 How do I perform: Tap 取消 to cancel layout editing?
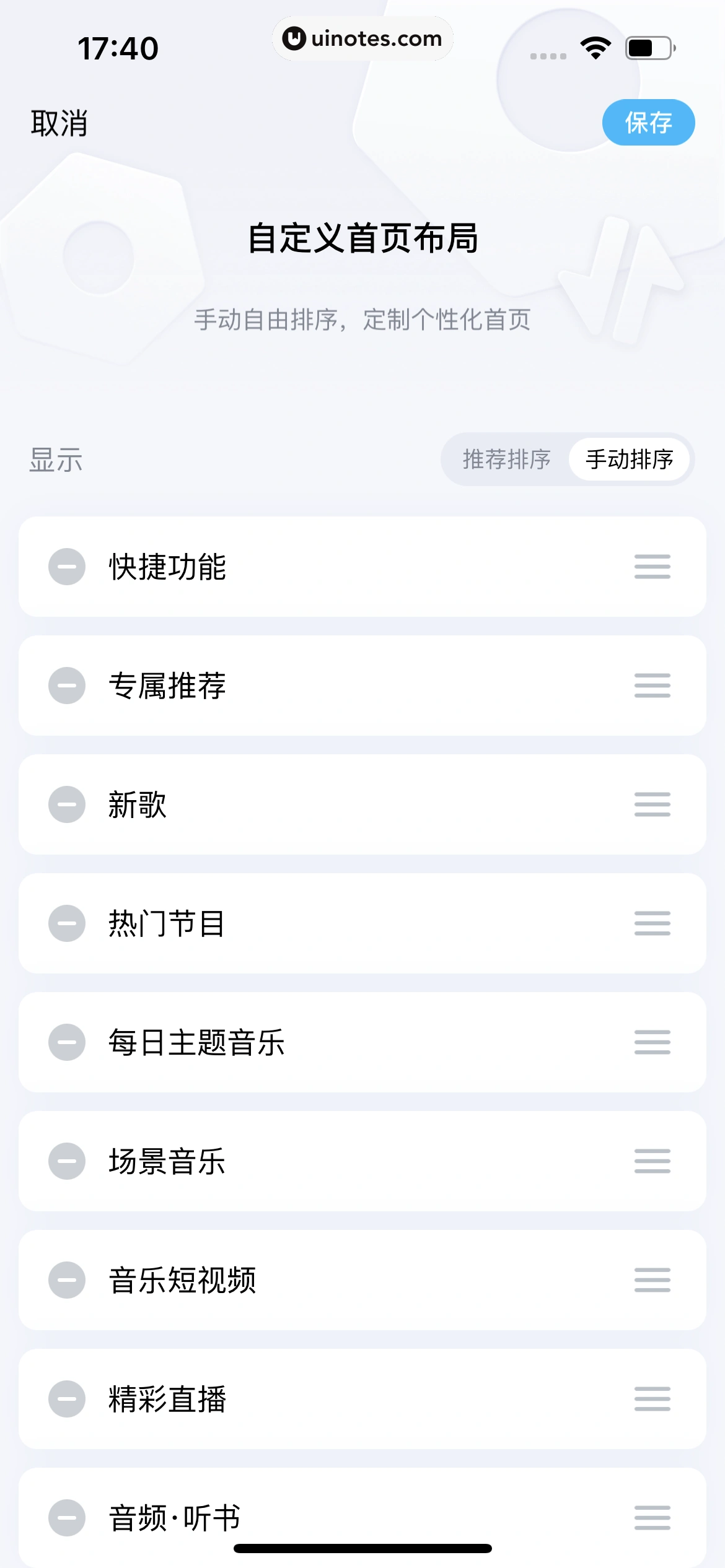tap(59, 123)
